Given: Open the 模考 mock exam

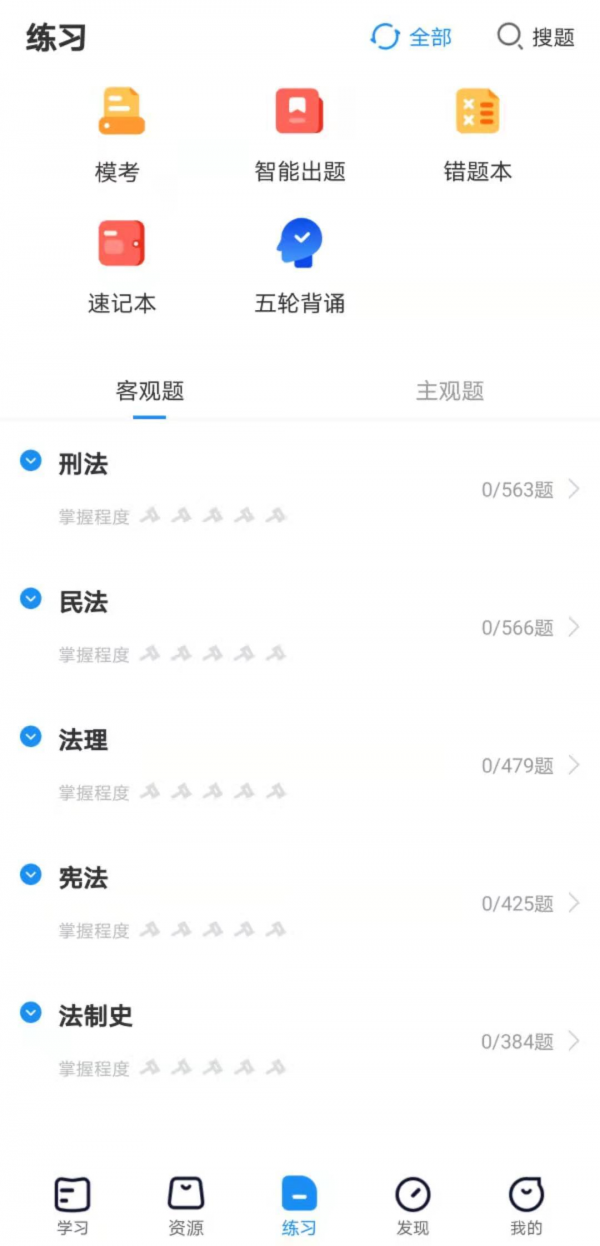Looking at the screenshot, I should (x=118, y=137).
